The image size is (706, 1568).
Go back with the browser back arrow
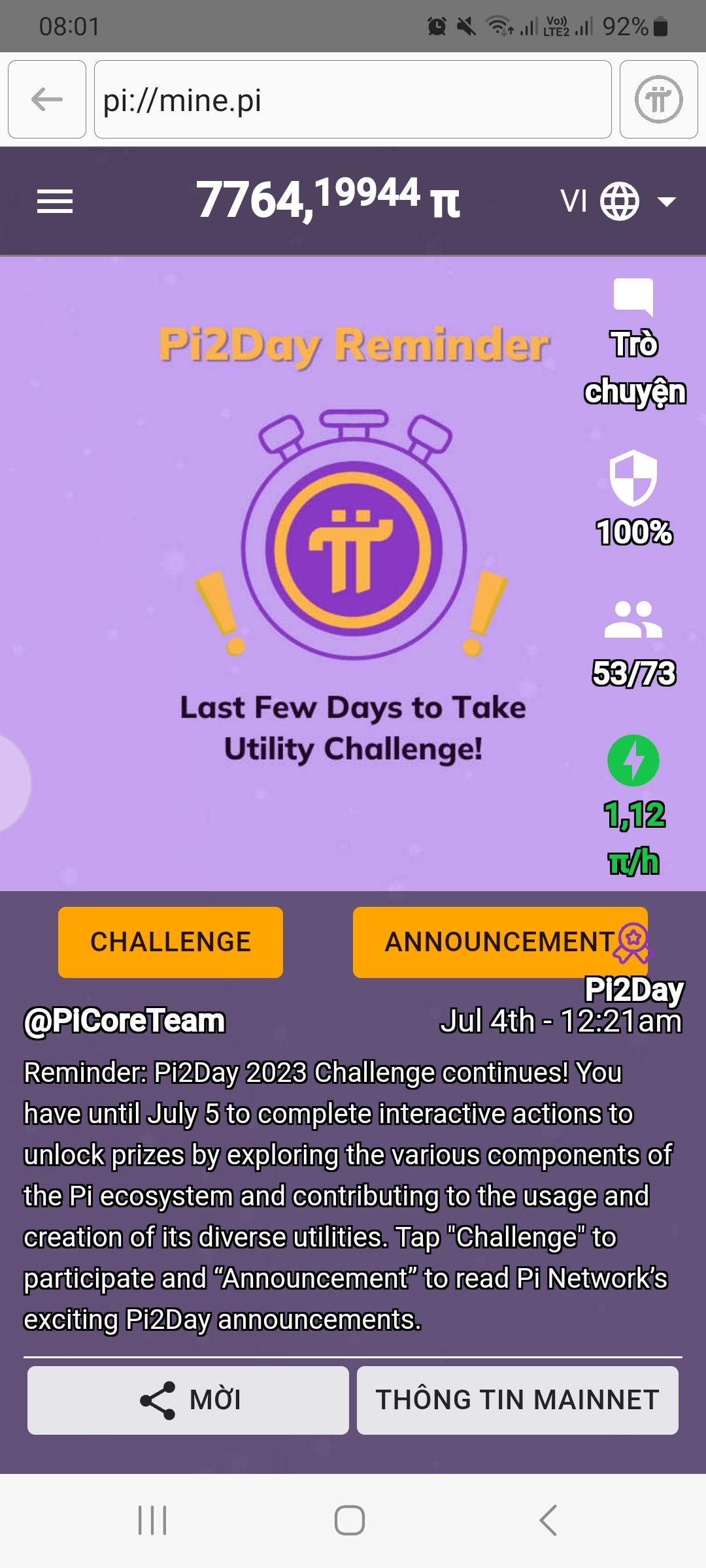47,99
